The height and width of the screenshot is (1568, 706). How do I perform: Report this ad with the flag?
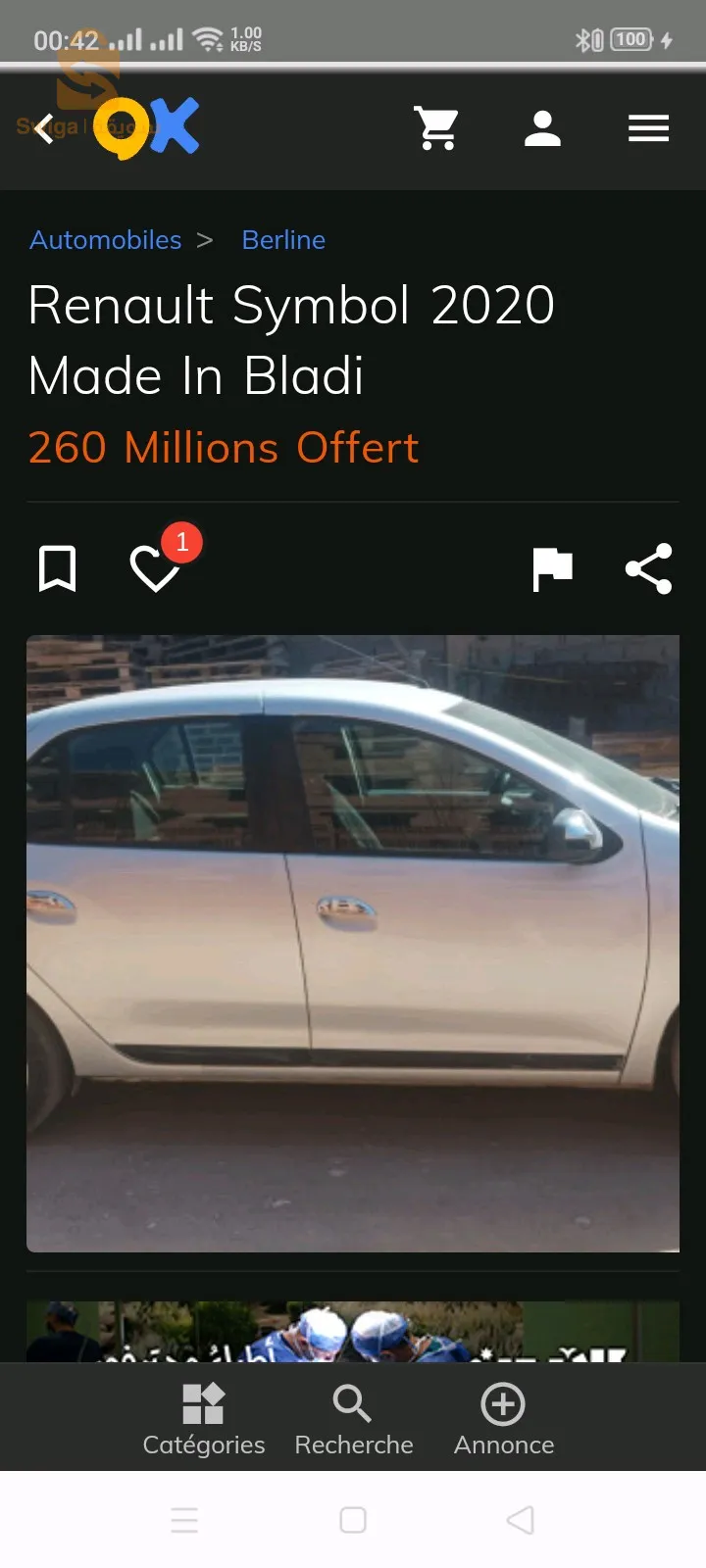552,568
